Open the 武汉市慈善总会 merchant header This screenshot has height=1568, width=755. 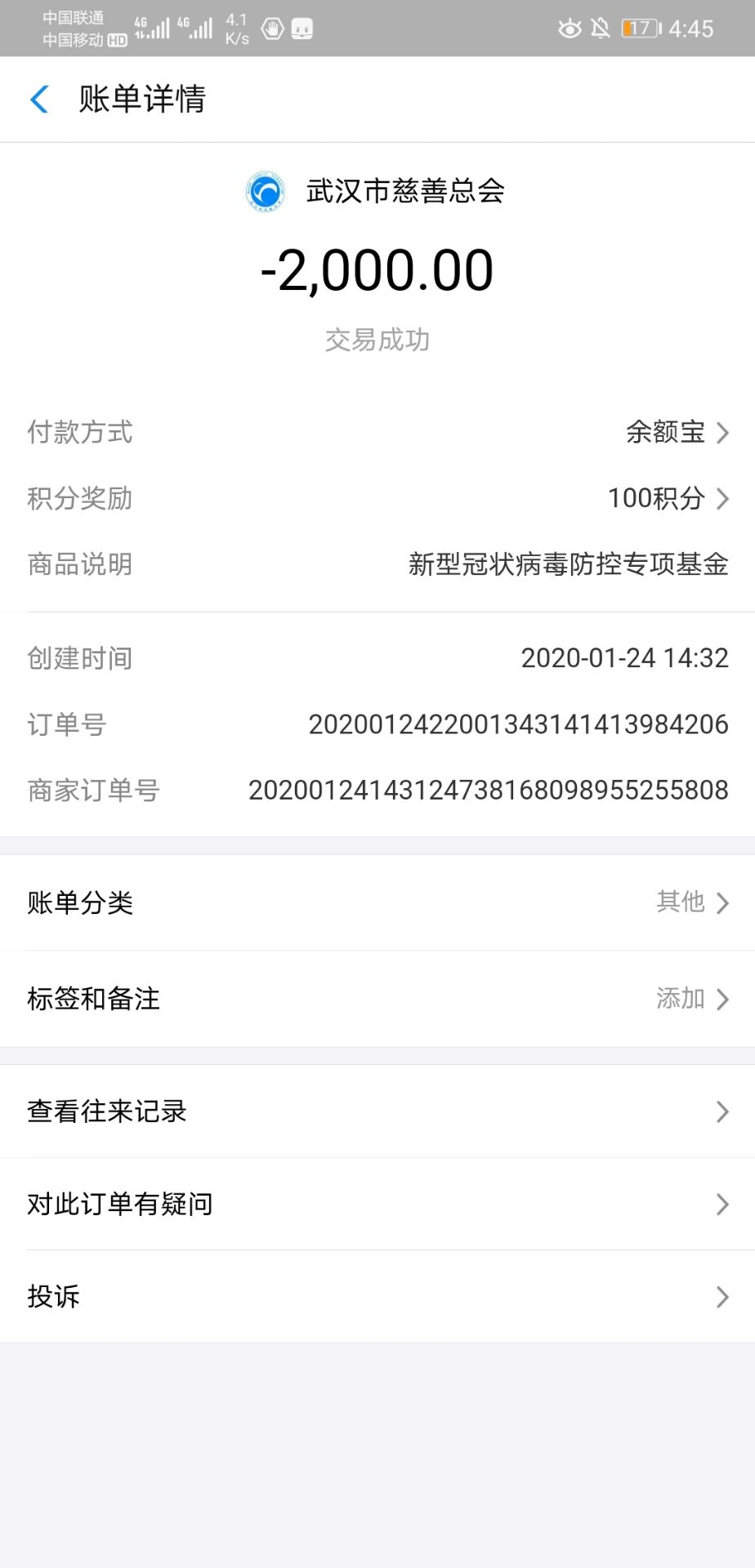376,192
